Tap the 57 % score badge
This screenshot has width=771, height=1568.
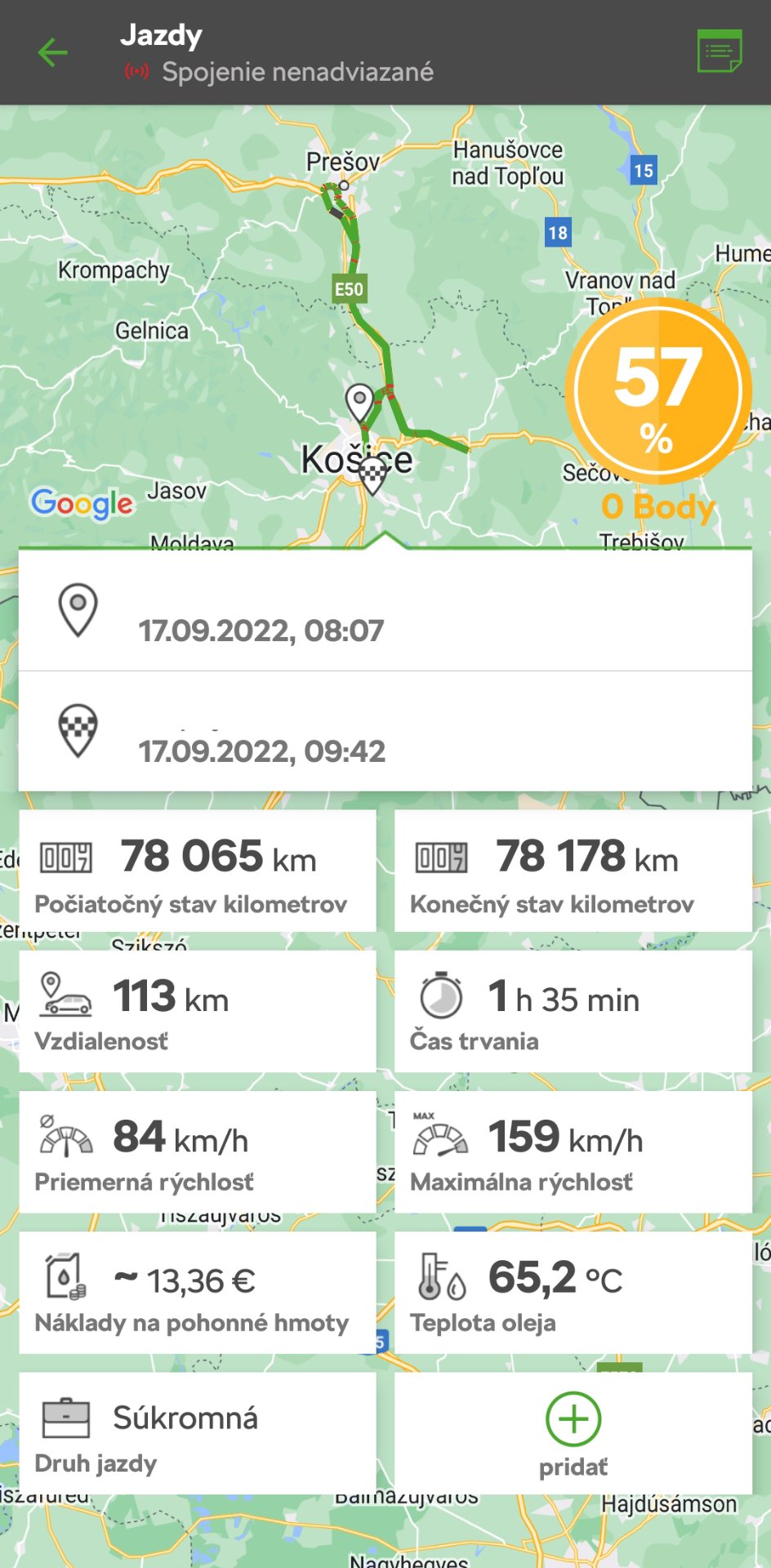tap(657, 392)
